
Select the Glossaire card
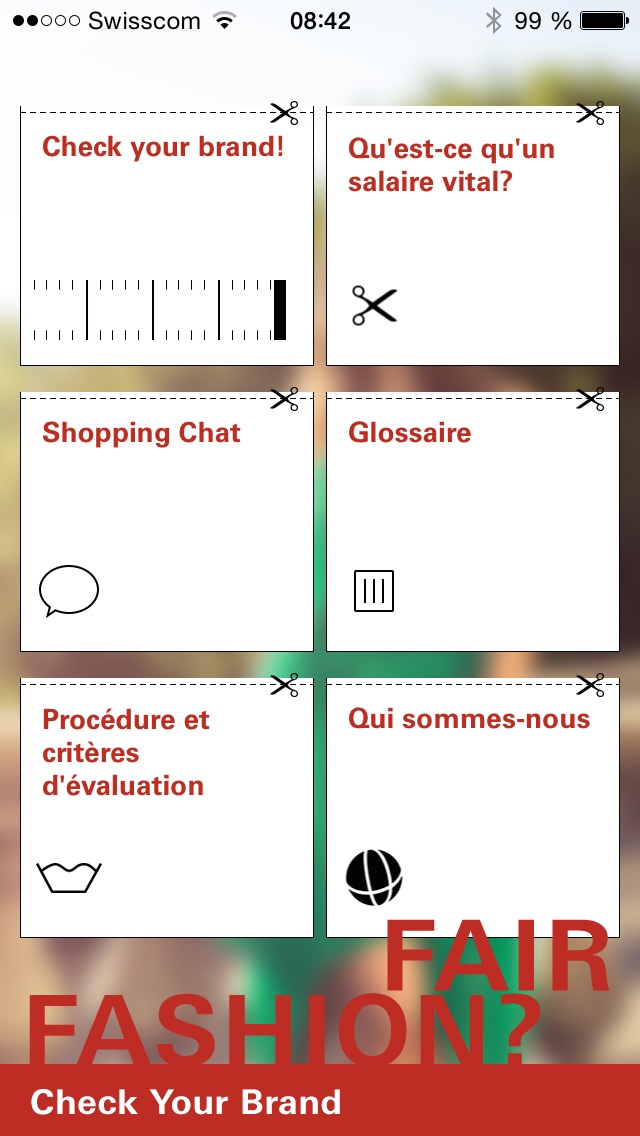click(473, 522)
